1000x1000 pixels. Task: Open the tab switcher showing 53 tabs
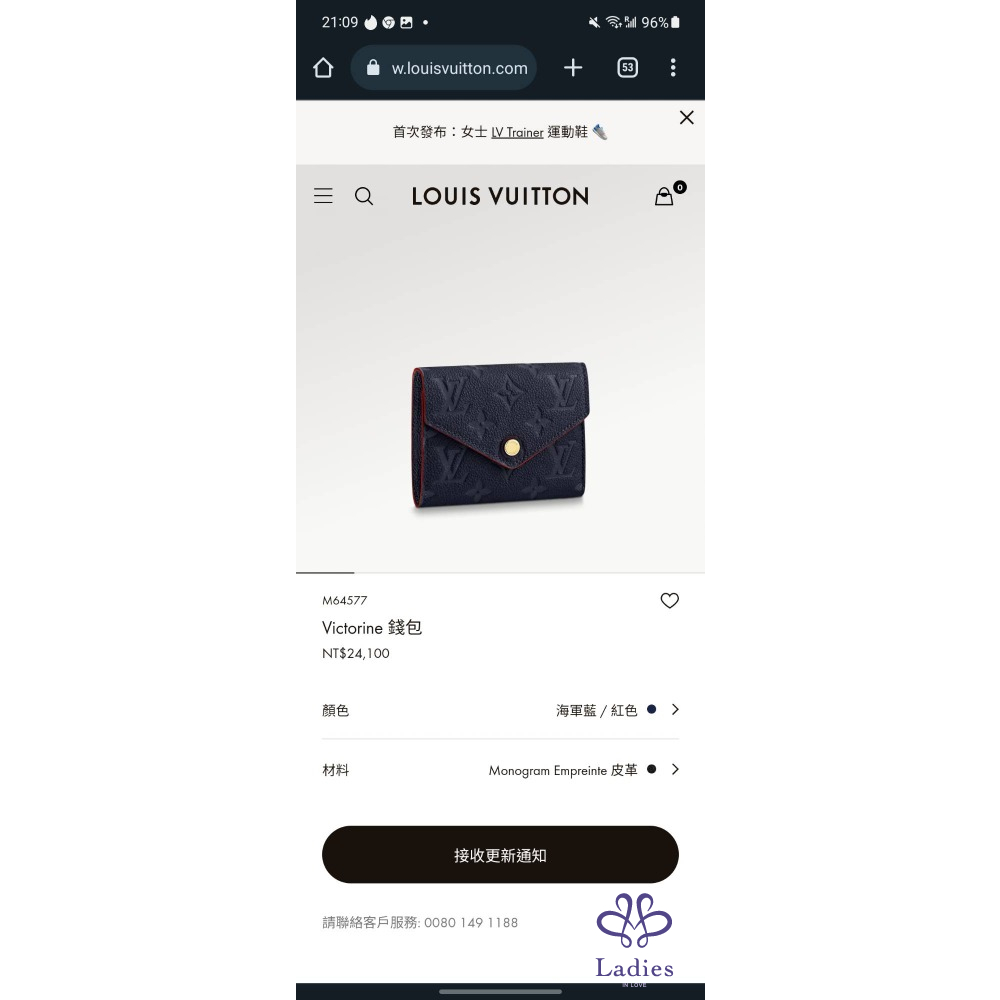627,68
